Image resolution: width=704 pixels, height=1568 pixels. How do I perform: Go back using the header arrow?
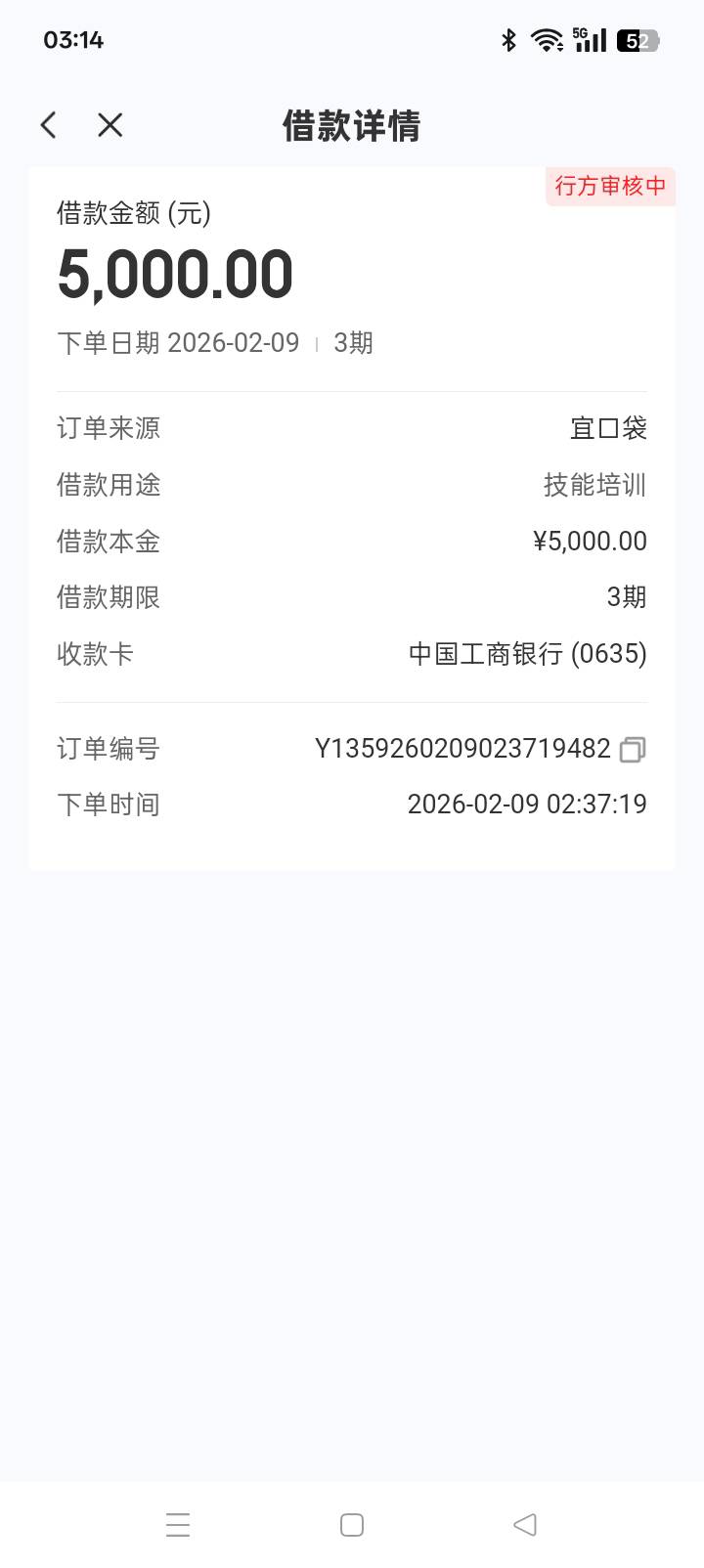(49, 125)
